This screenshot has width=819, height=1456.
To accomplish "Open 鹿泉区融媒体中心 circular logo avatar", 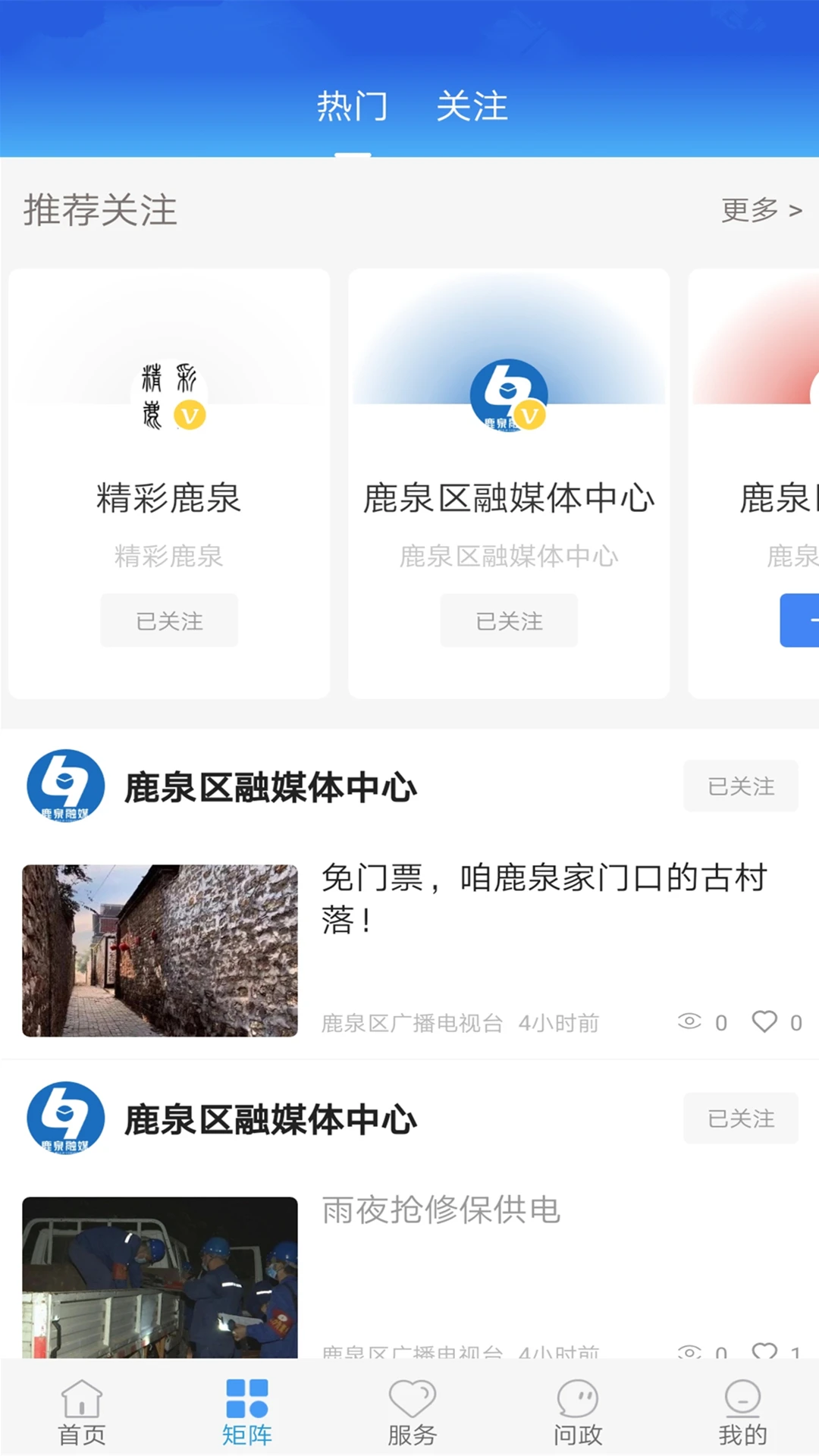I will (64, 786).
